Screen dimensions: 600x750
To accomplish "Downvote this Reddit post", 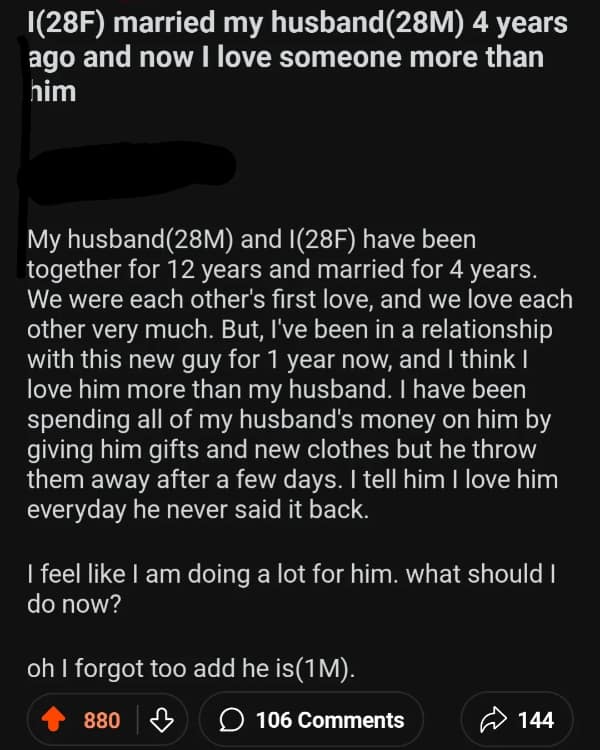I will click(158, 720).
